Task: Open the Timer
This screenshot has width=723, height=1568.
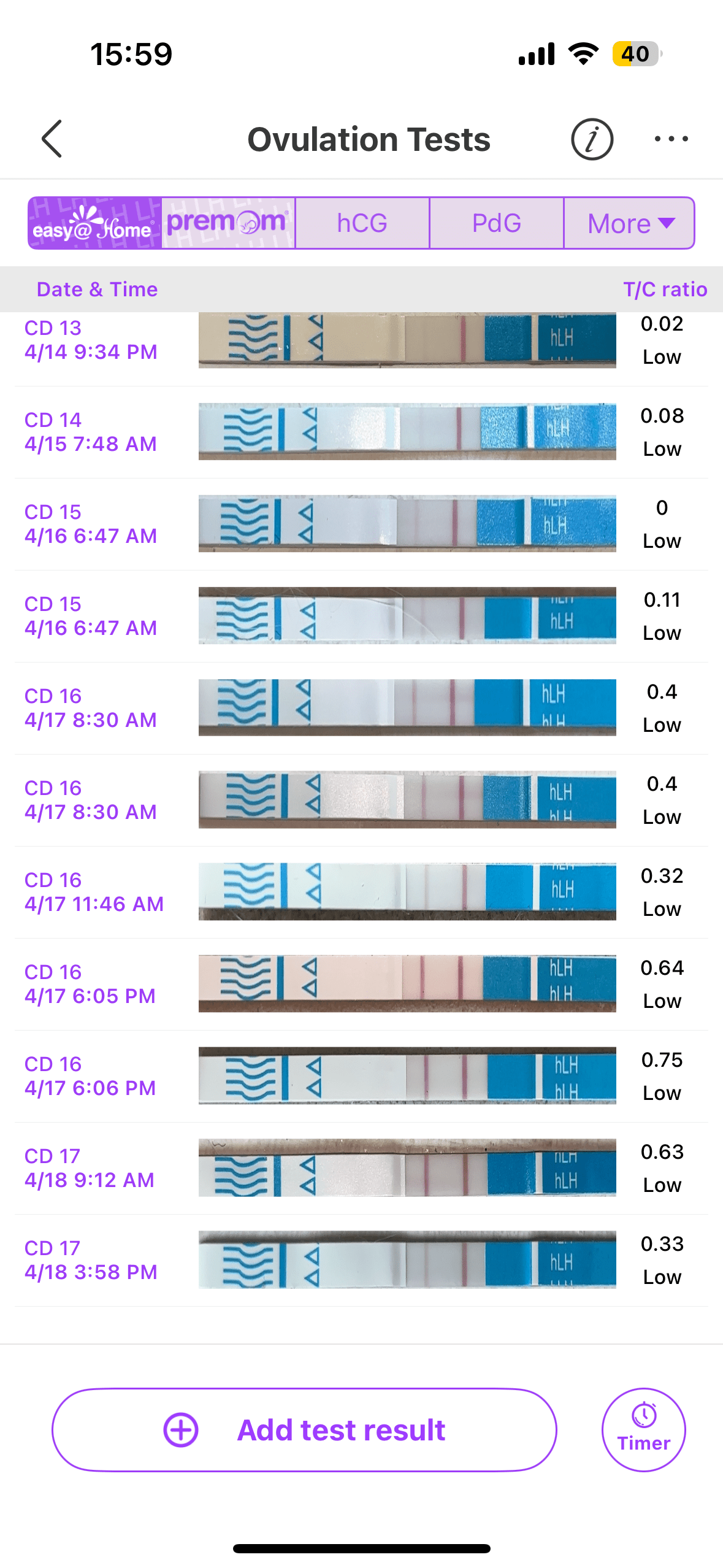Action: click(x=643, y=1430)
